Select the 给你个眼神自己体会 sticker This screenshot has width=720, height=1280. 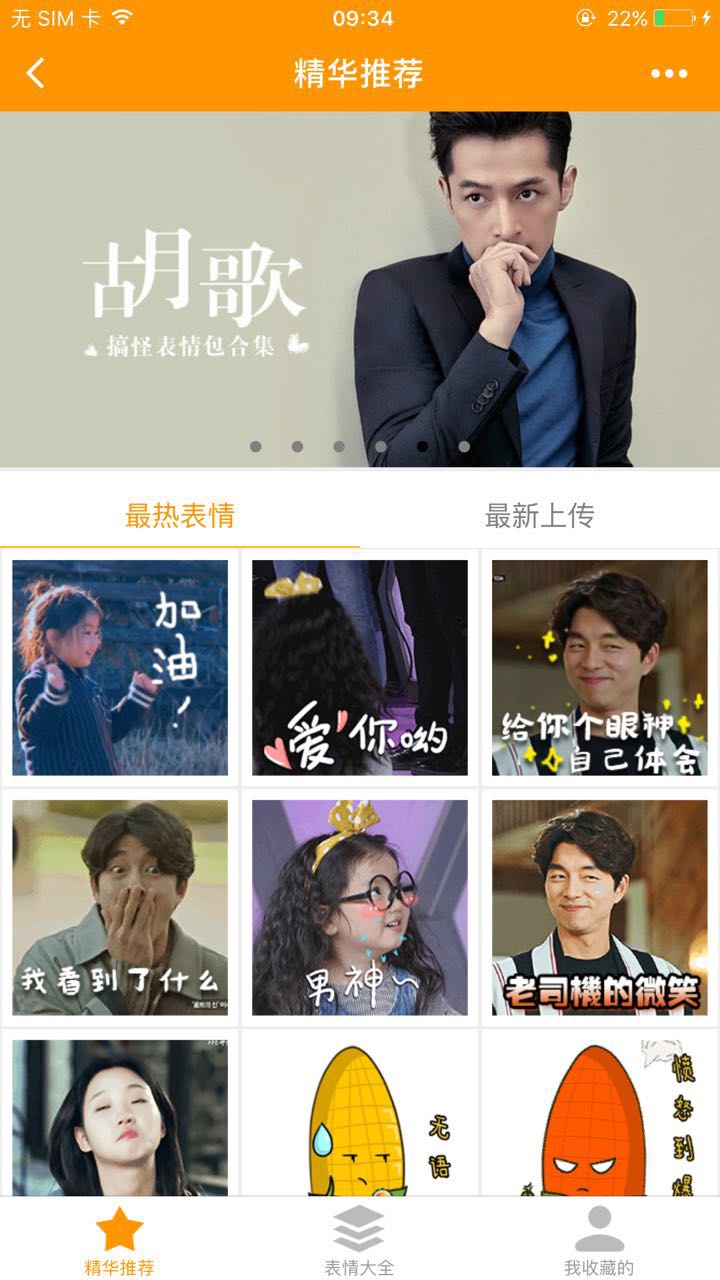tap(600, 668)
